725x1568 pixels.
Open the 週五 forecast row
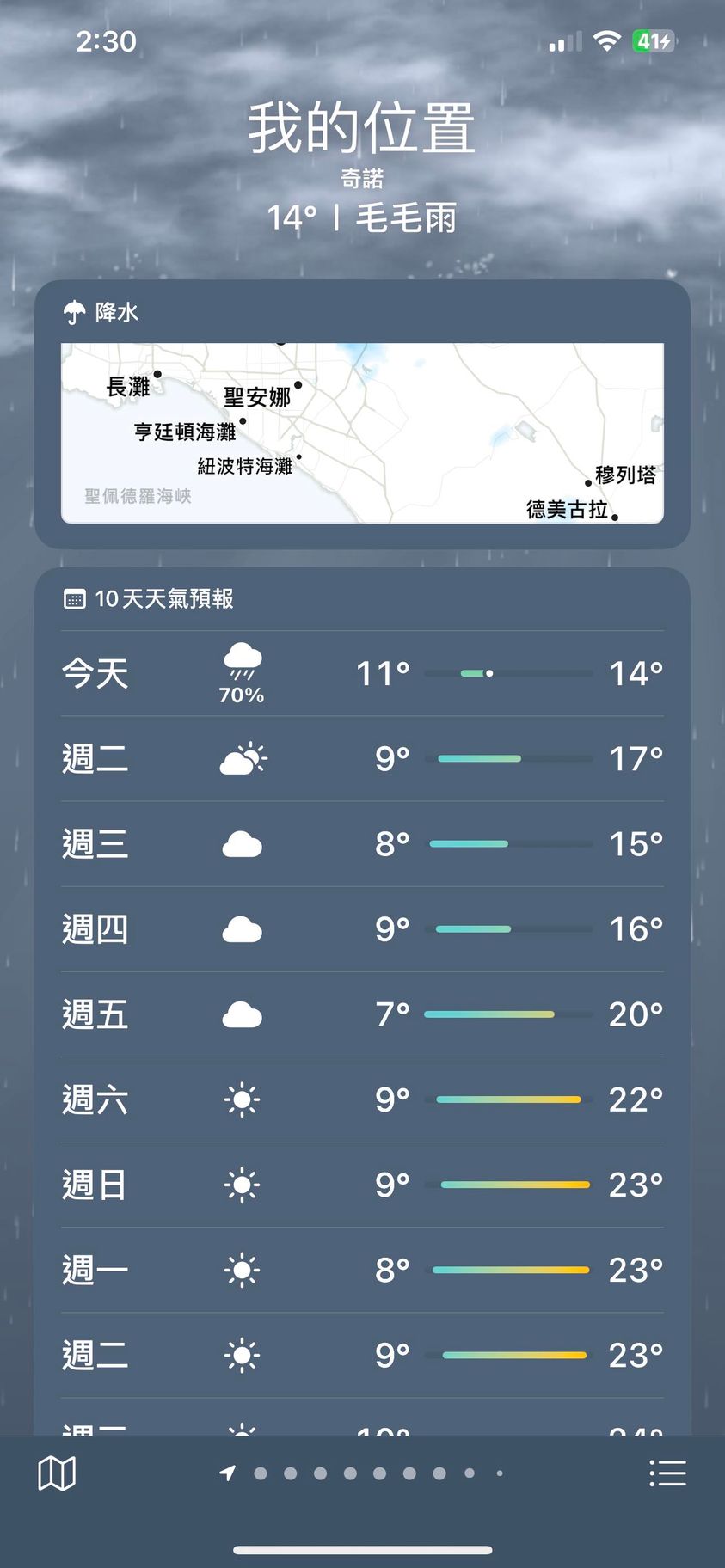pos(362,1014)
